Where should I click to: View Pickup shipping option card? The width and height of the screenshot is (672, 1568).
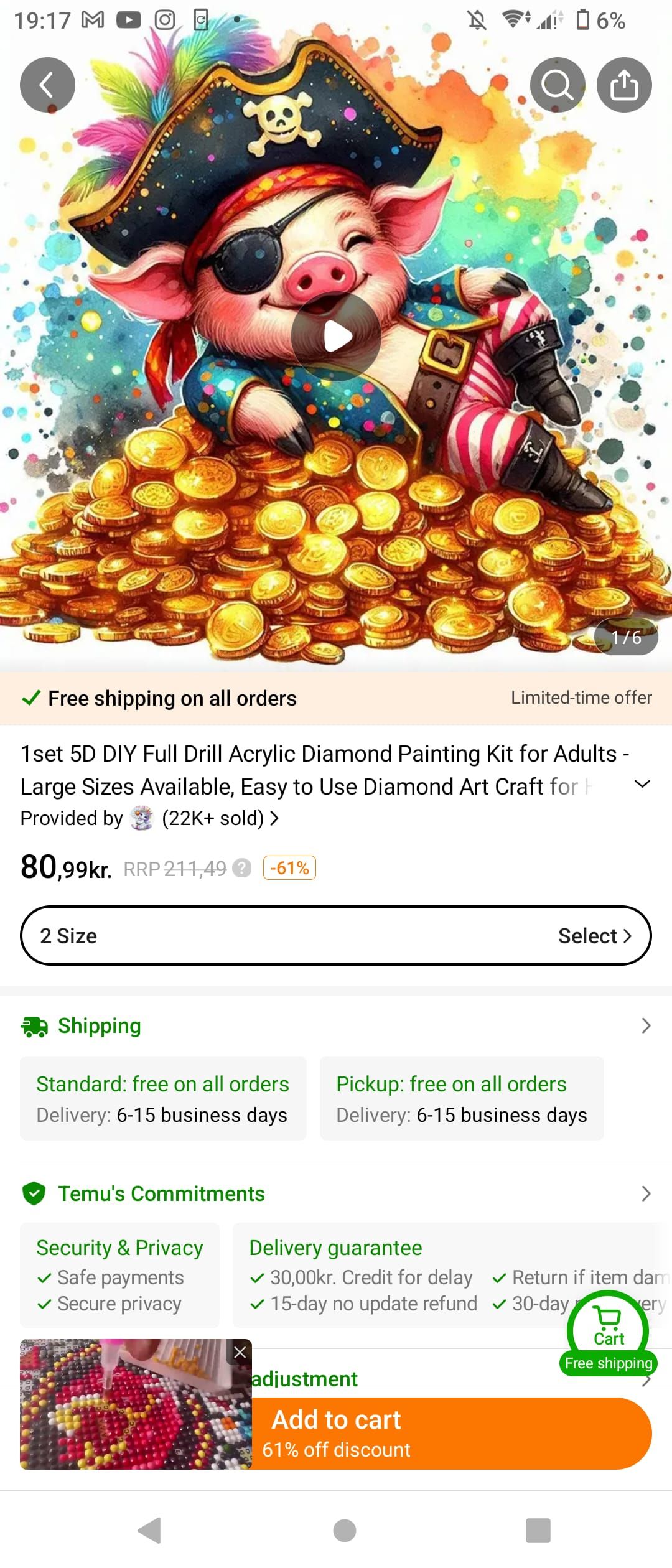coord(462,1098)
